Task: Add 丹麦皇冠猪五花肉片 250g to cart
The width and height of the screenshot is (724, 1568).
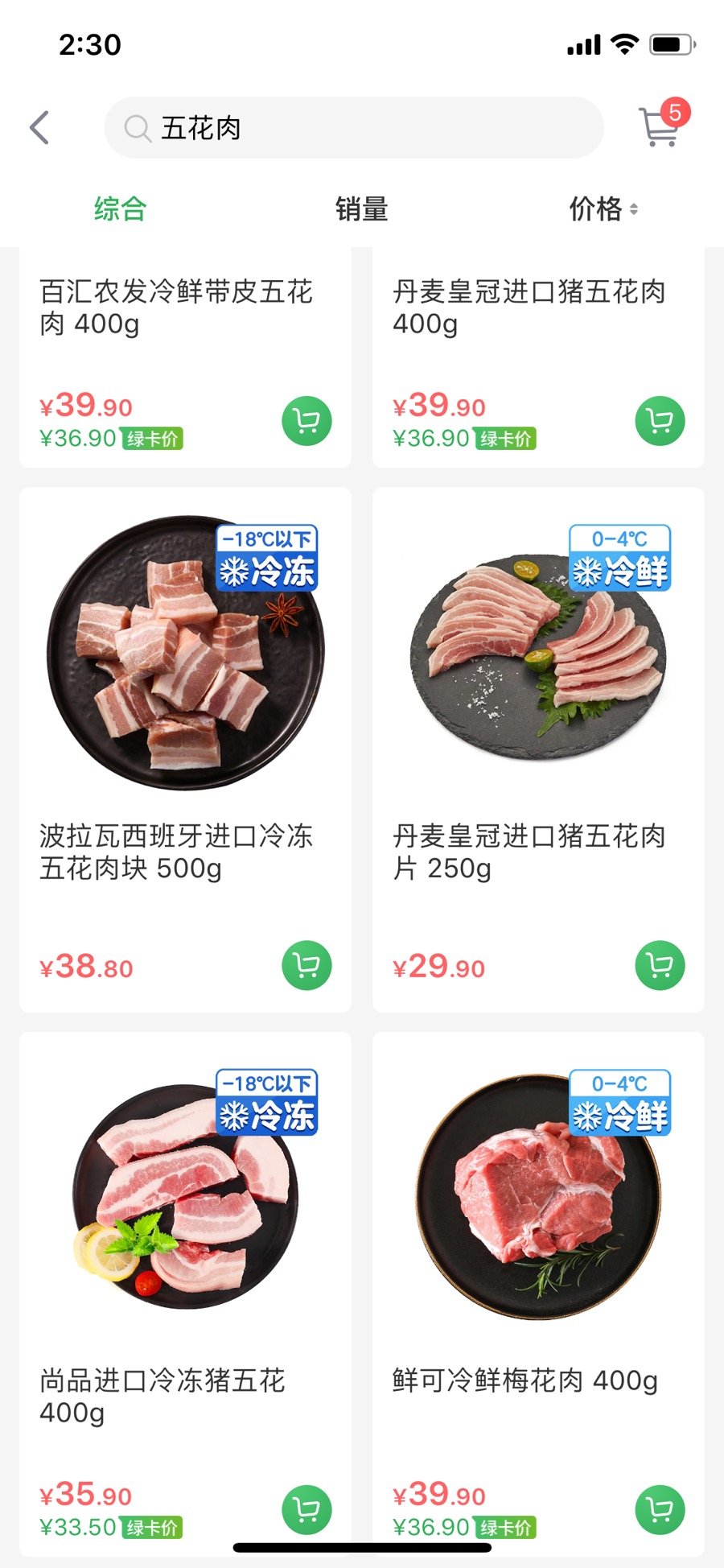Action: pyautogui.click(x=660, y=965)
